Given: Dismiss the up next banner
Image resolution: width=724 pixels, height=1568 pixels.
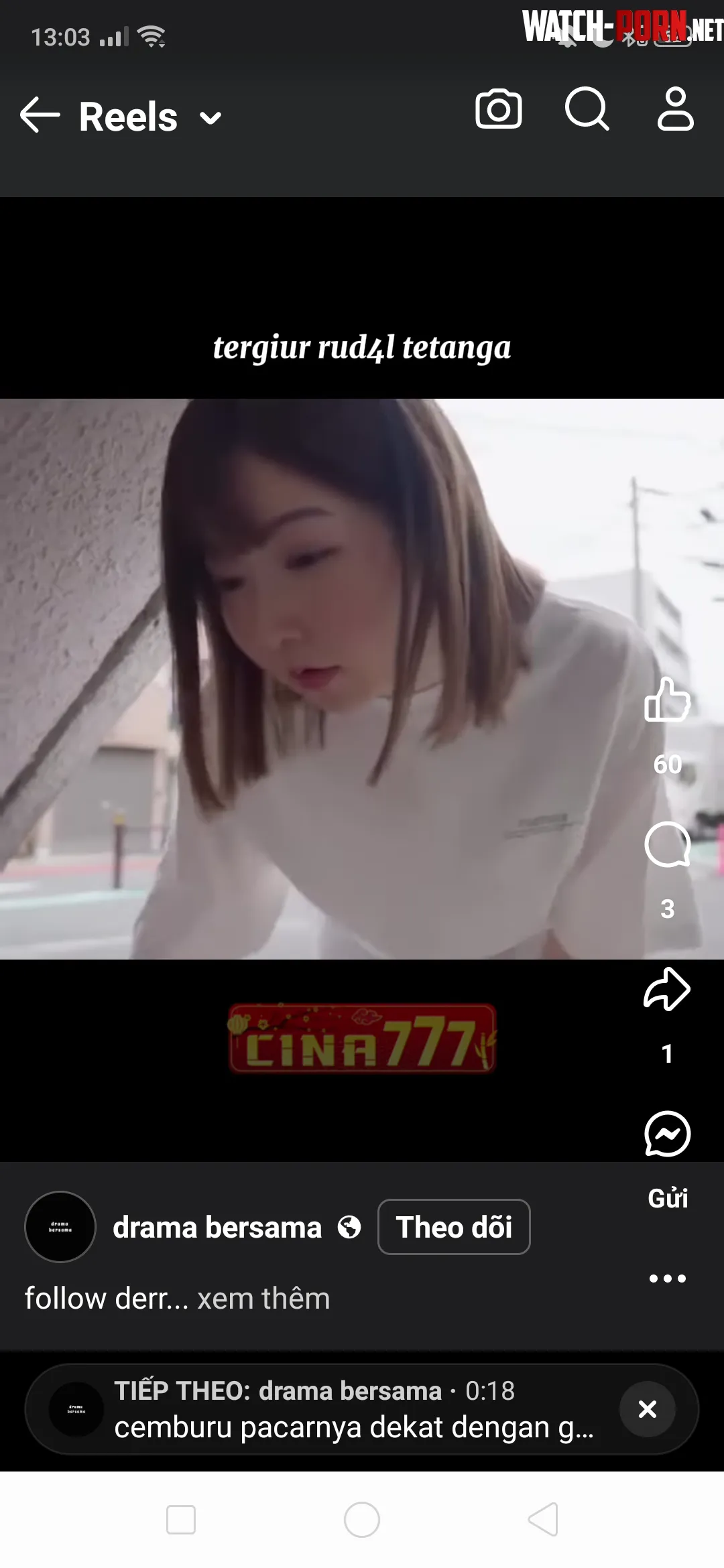Looking at the screenshot, I should point(647,1409).
